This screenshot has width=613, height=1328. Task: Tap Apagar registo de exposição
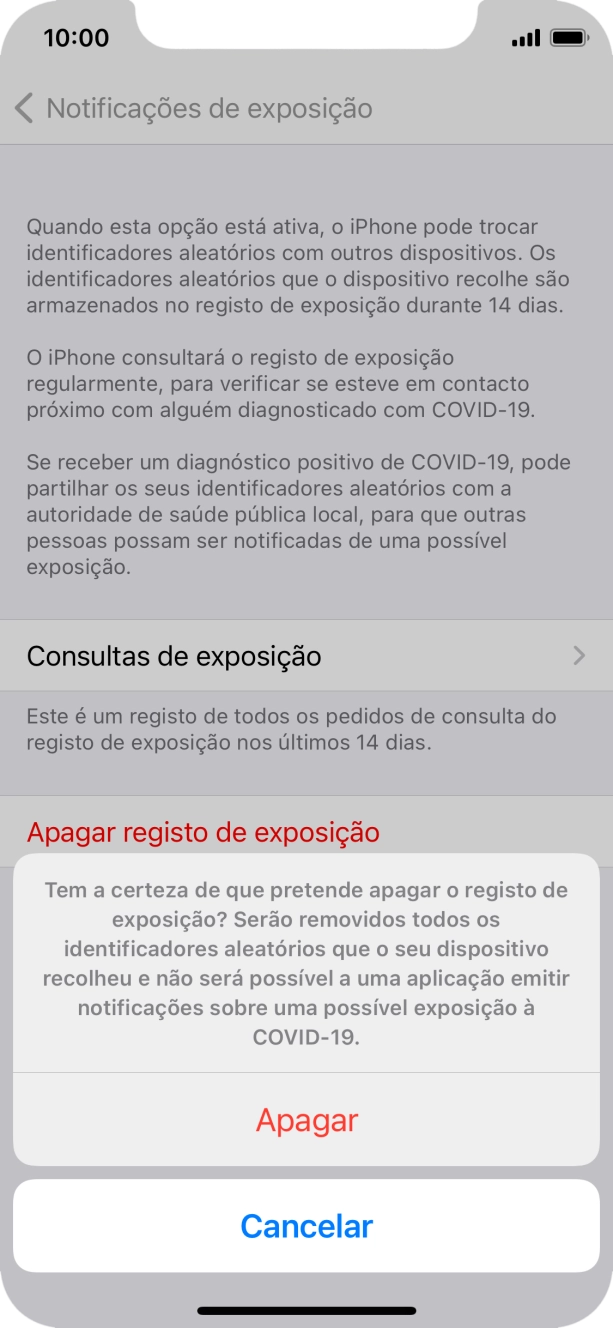(203, 832)
